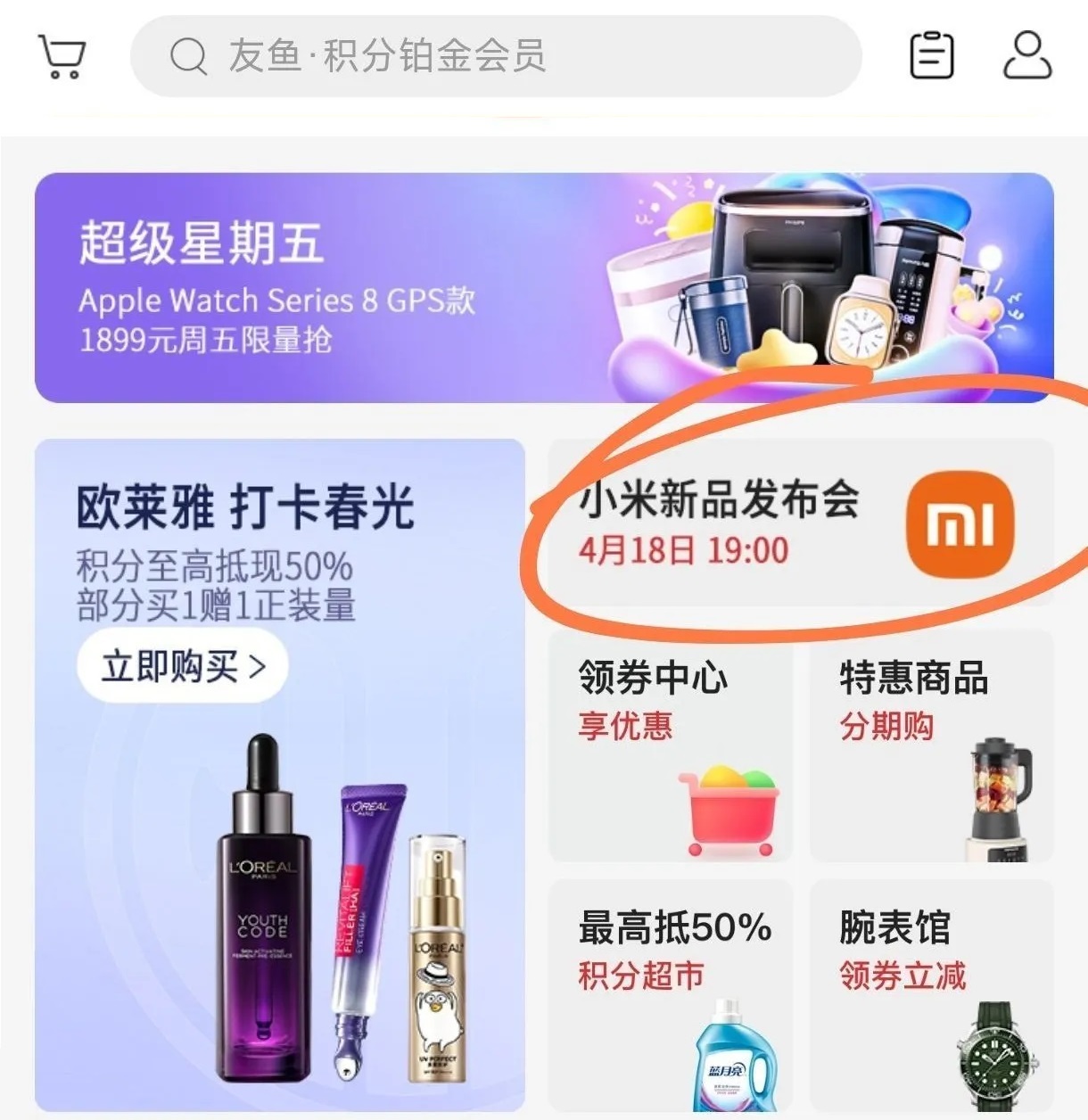Open the shopping cart
The width and height of the screenshot is (1088, 1120).
click(61, 55)
